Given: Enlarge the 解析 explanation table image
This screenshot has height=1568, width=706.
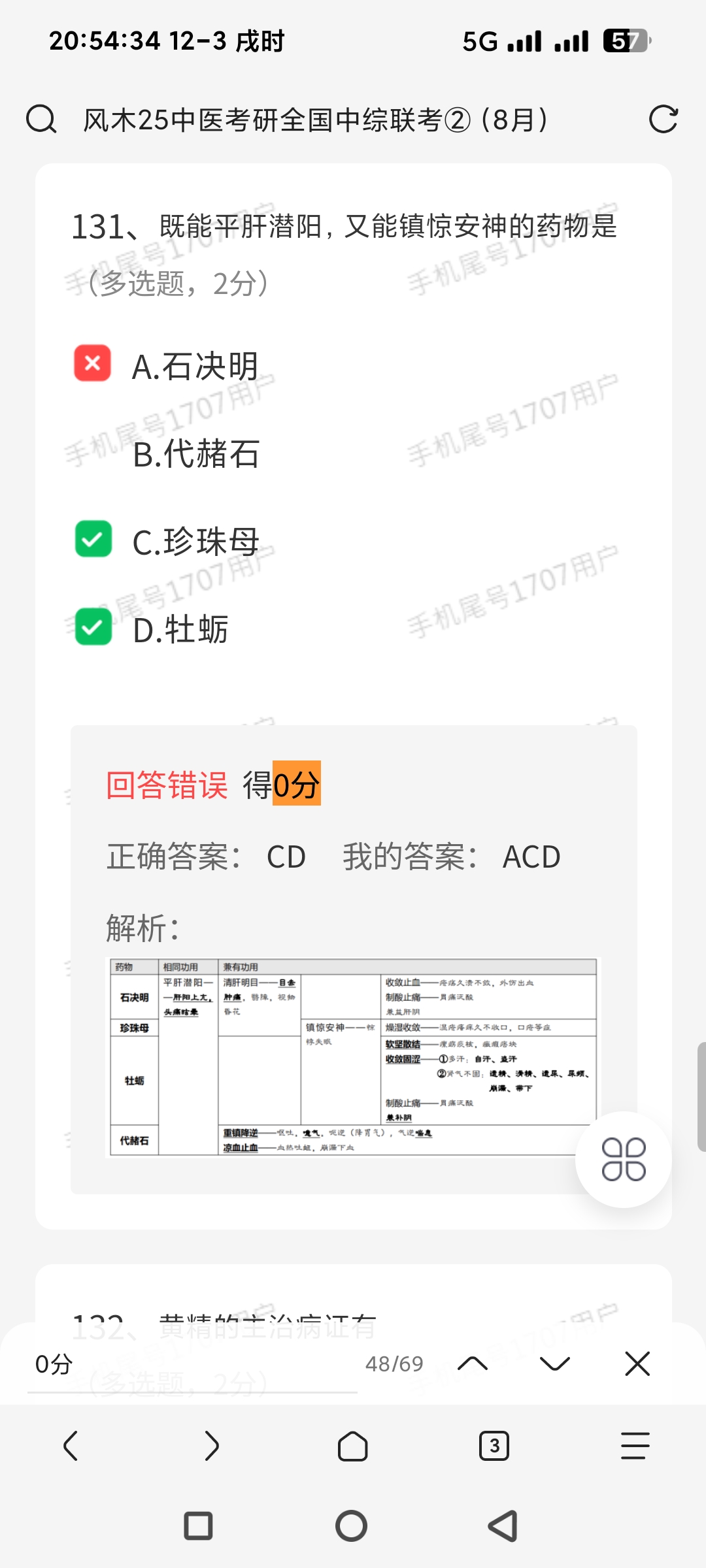Looking at the screenshot, I should (x=353, y=1057).
